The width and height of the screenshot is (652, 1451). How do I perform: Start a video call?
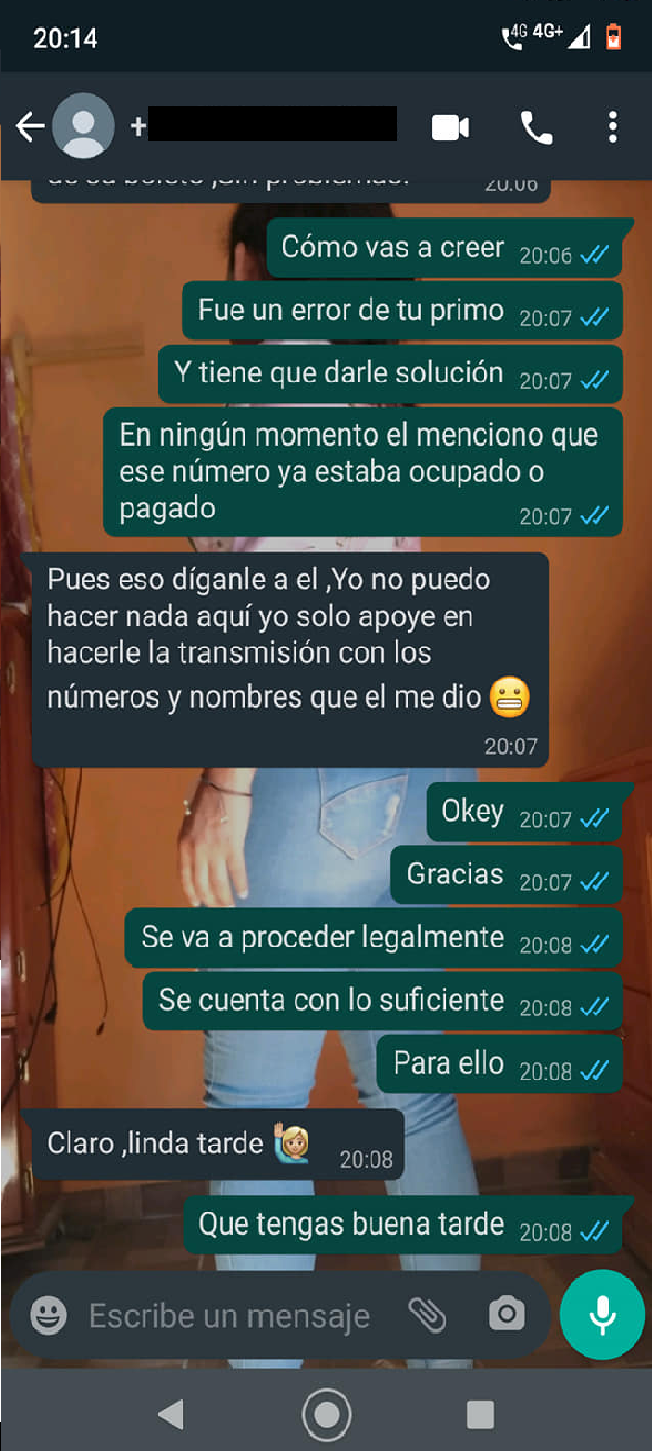pyautogui.click(x=450, y=127)
